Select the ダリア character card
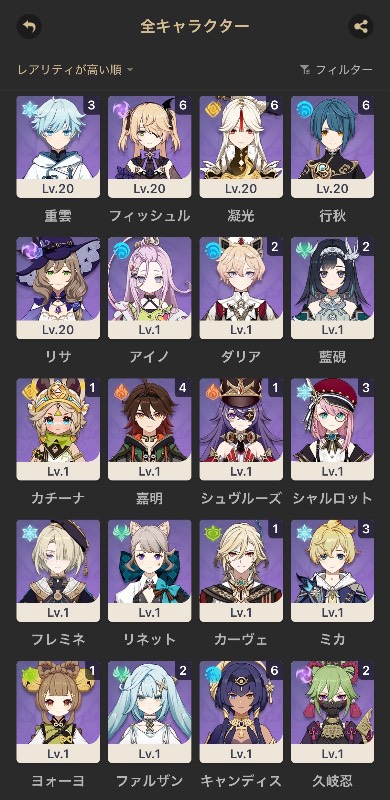 241,288
